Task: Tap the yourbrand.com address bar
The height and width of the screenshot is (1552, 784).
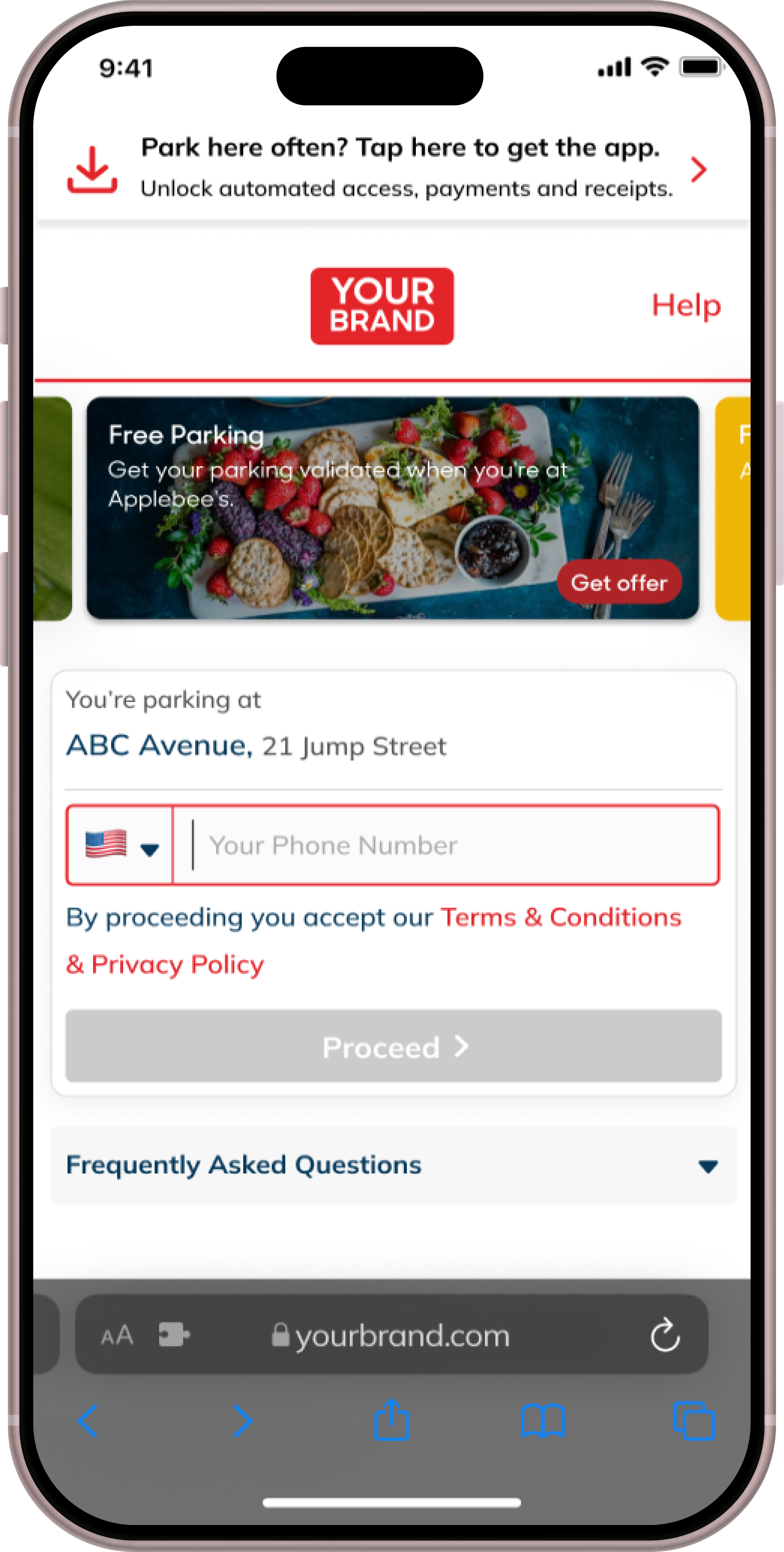Action: click(x=400, y=1335)
